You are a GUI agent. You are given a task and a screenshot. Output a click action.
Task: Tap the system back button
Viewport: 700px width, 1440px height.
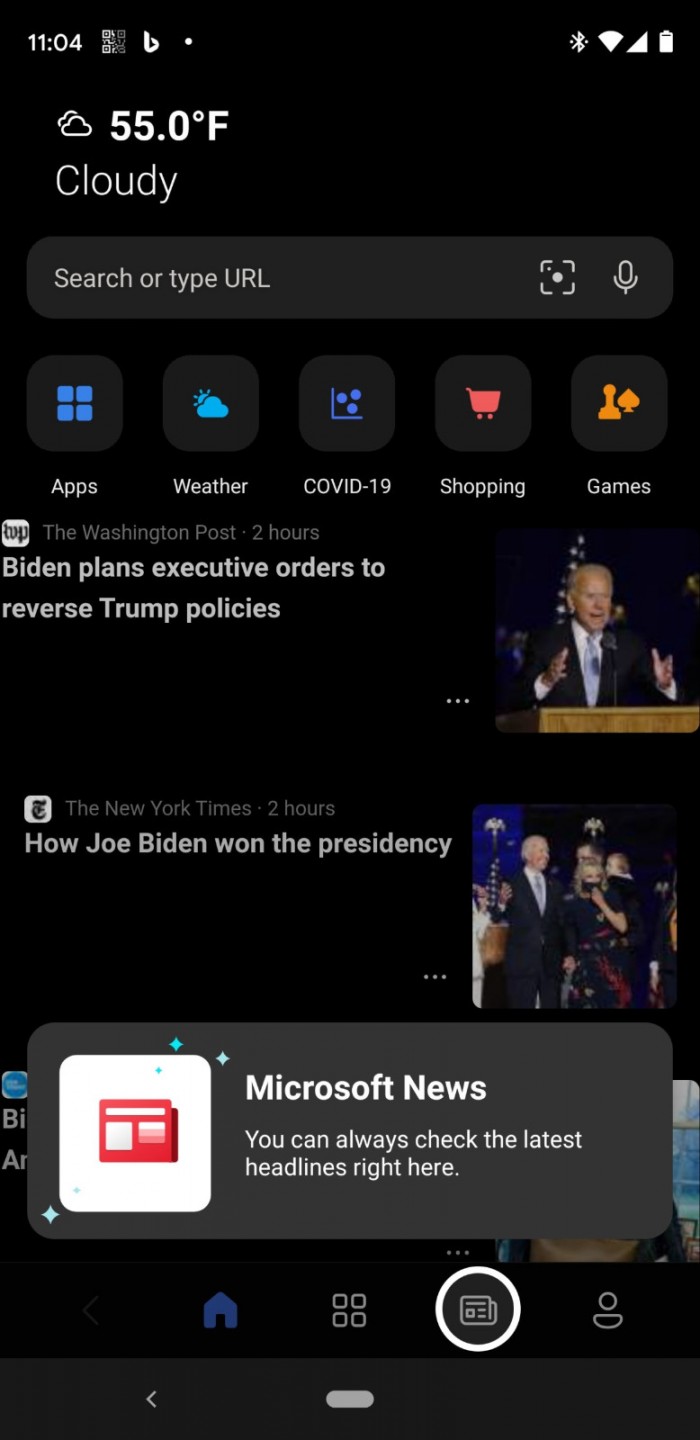pyautogui.click(x=152, y=1399)
